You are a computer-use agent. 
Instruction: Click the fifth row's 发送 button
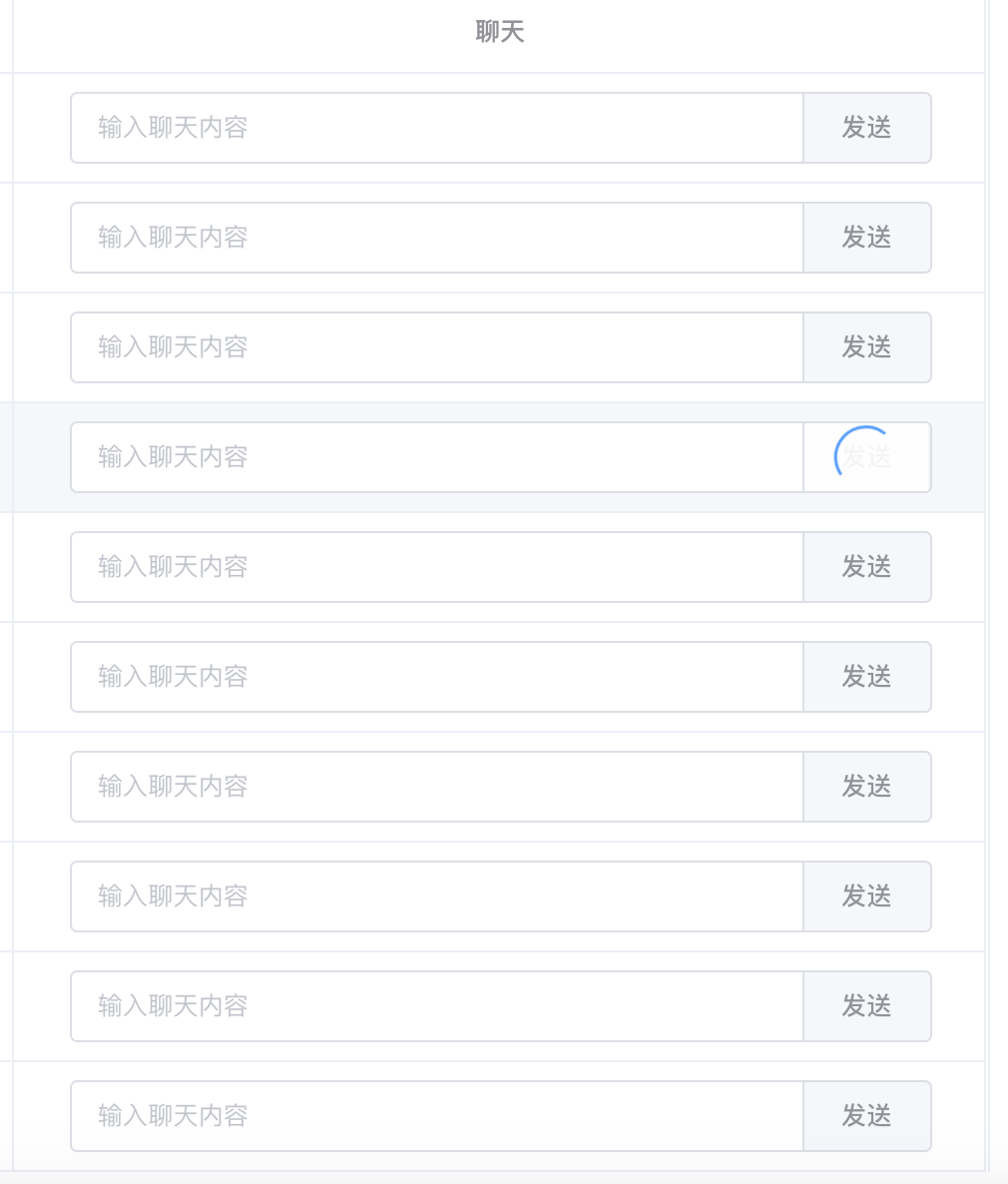tap(866, 566)
